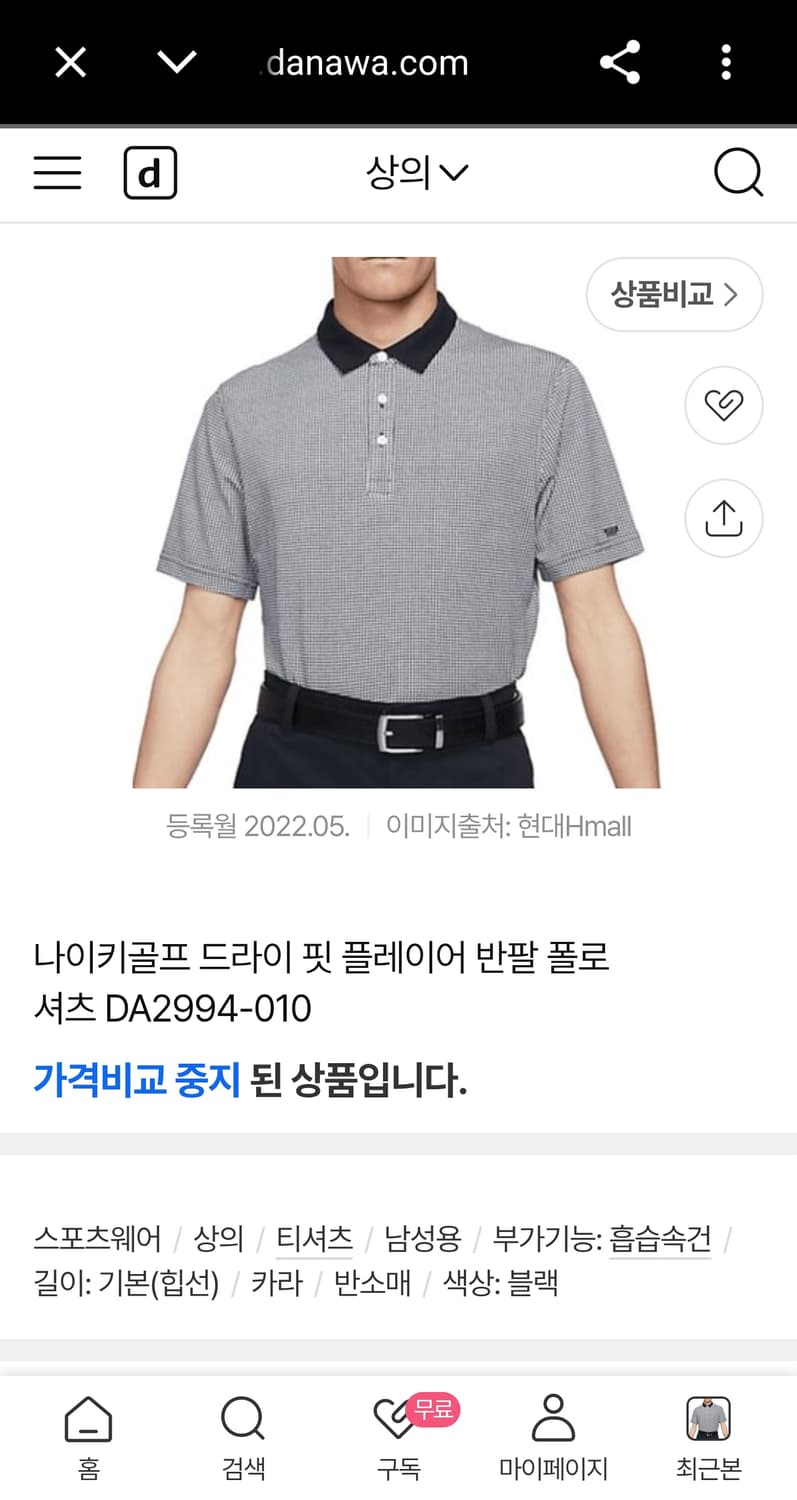Select 스포츠웨어 in the breadcrumb

96,1239
